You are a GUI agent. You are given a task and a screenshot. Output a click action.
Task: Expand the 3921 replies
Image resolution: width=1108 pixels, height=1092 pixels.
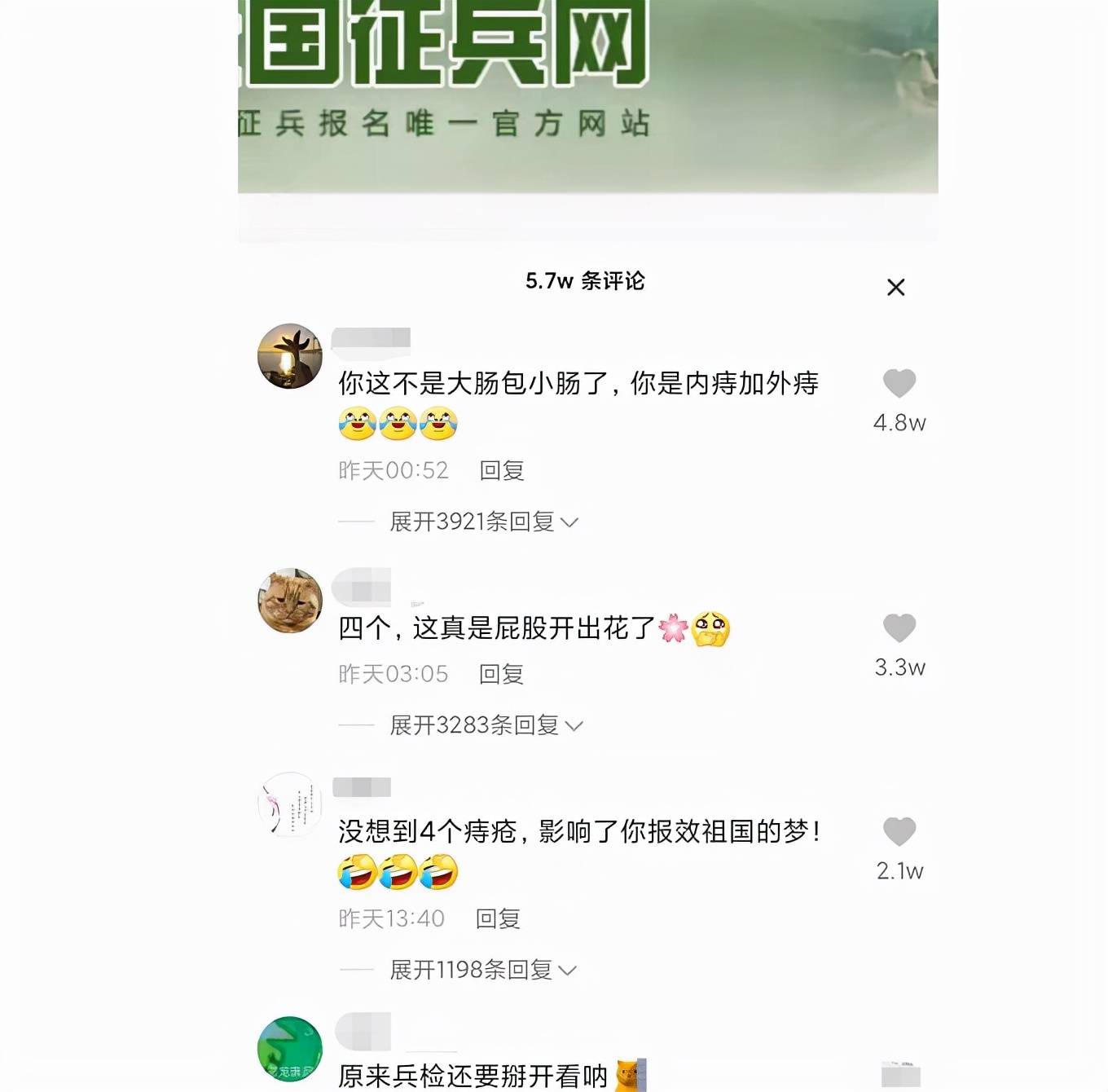(483, 522)
